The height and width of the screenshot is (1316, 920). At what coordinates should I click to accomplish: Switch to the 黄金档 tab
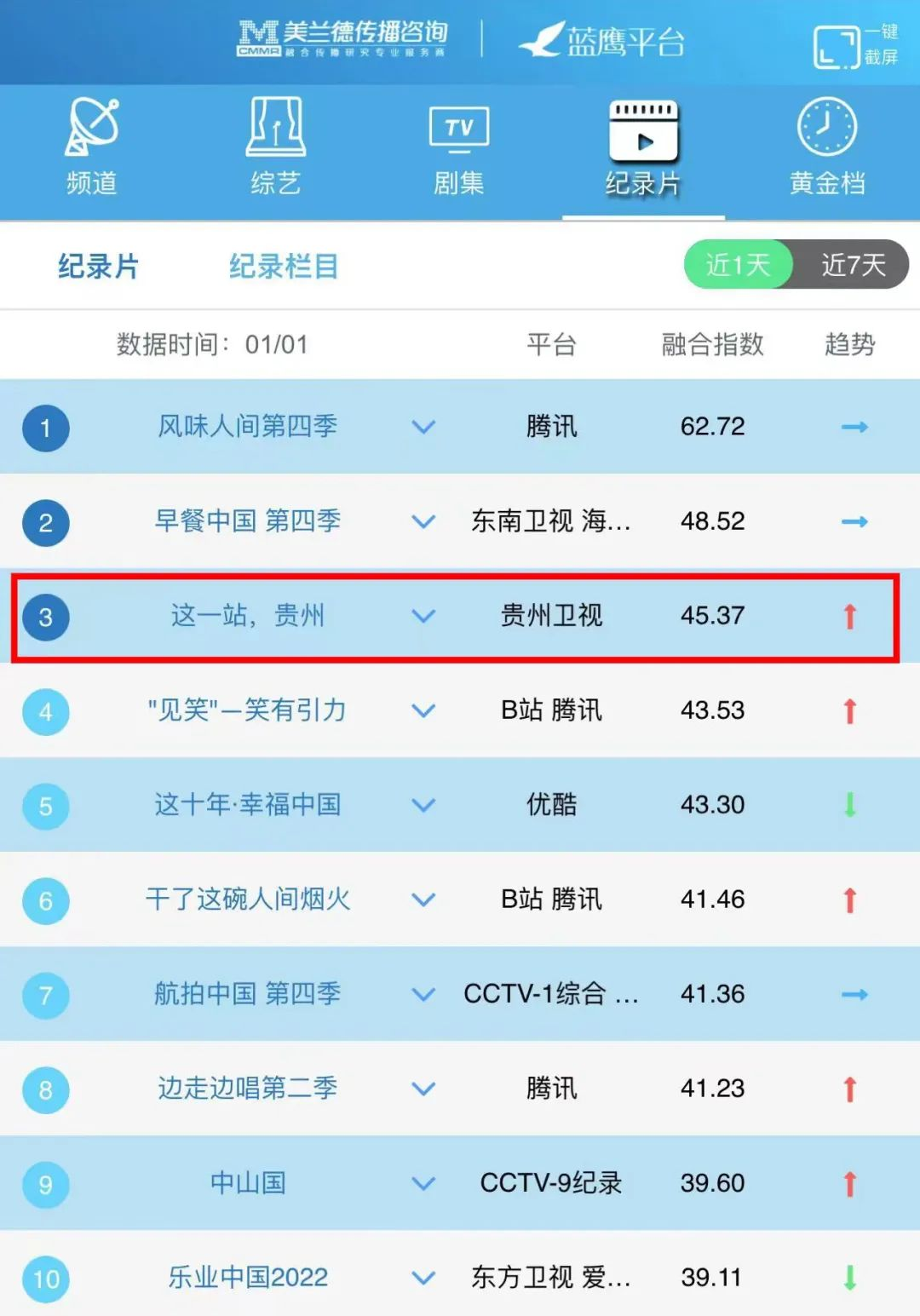[827, 147]
